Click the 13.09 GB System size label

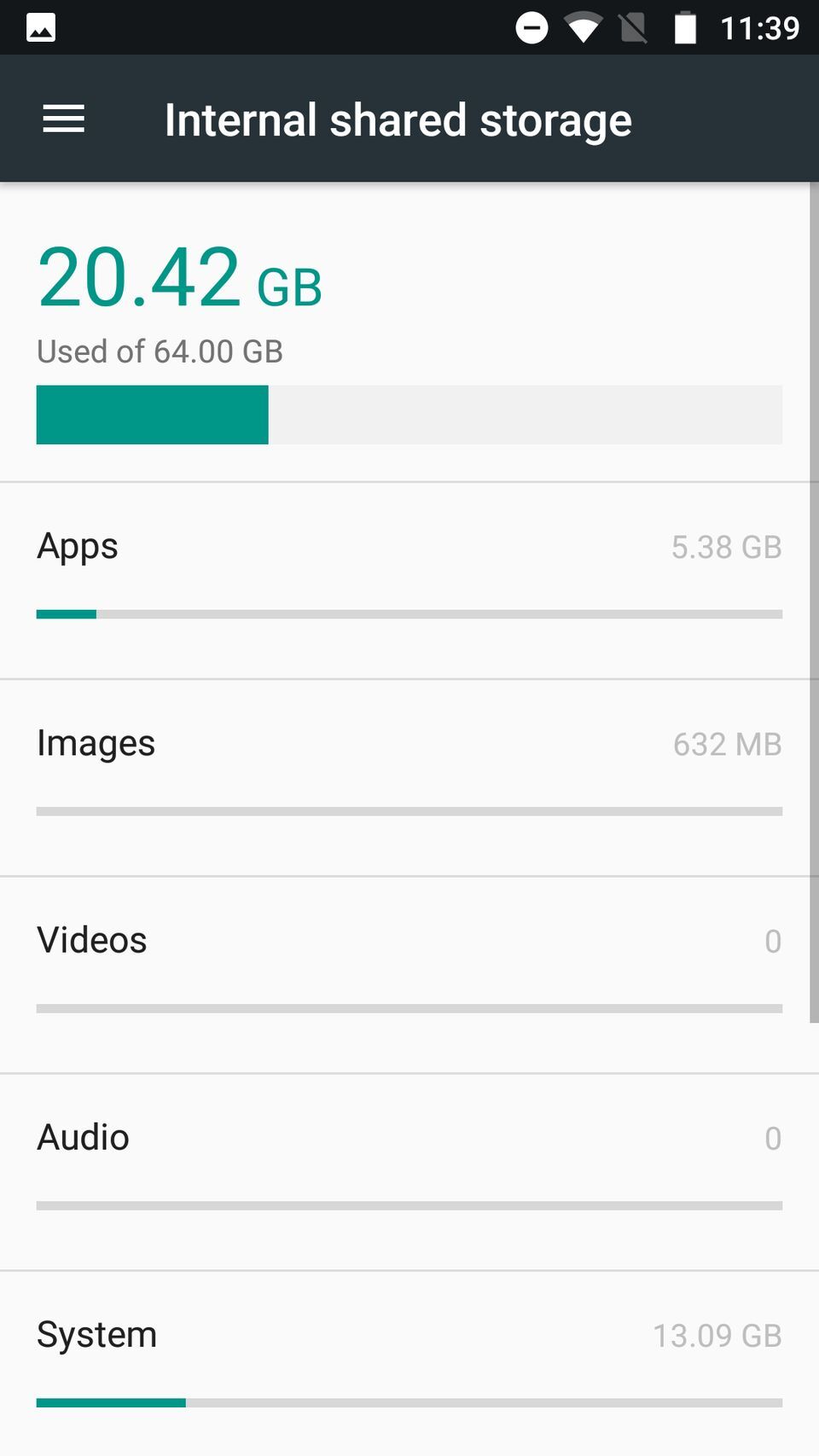717,1335
